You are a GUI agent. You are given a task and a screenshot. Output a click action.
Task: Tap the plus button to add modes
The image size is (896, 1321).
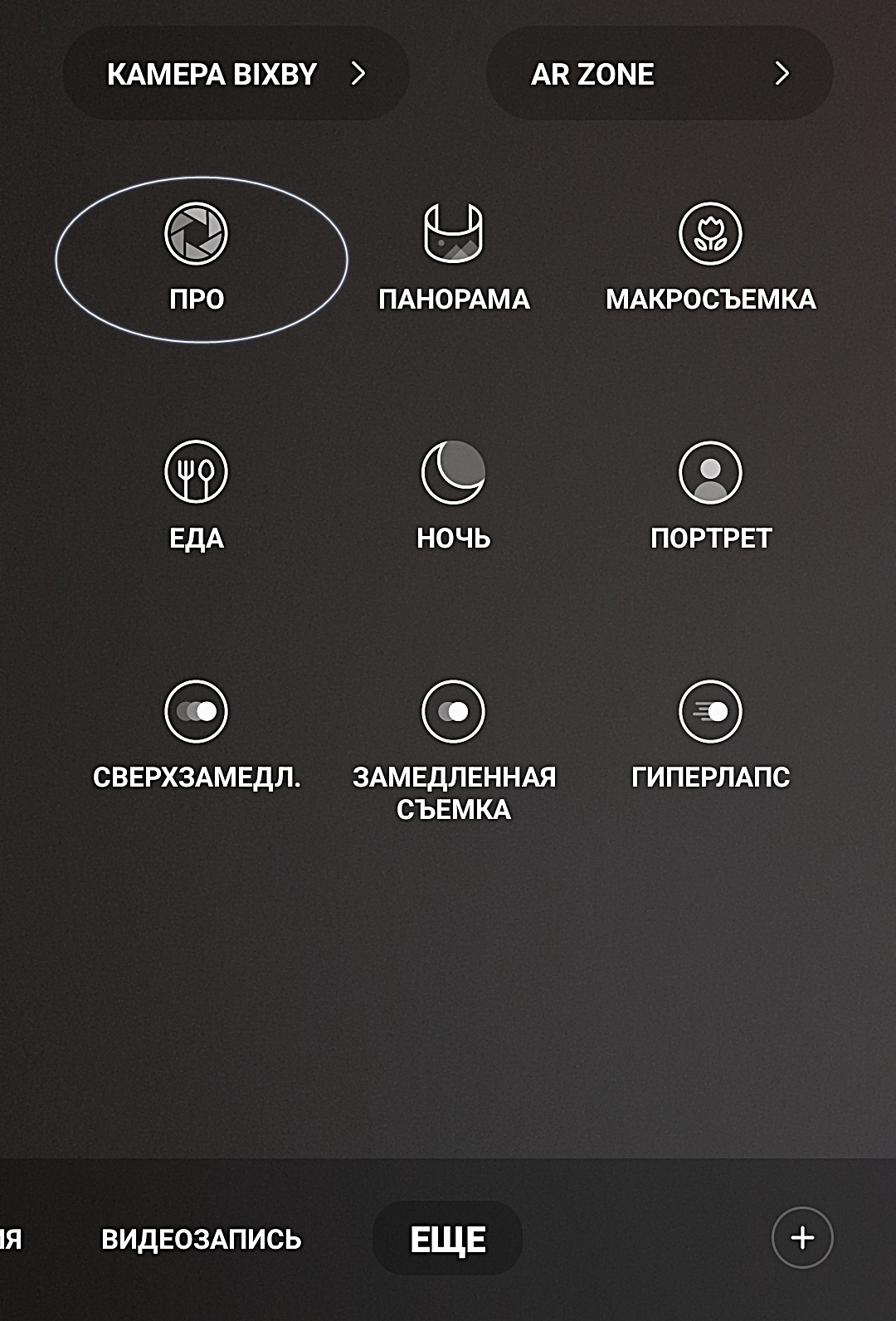point(802,1238)
